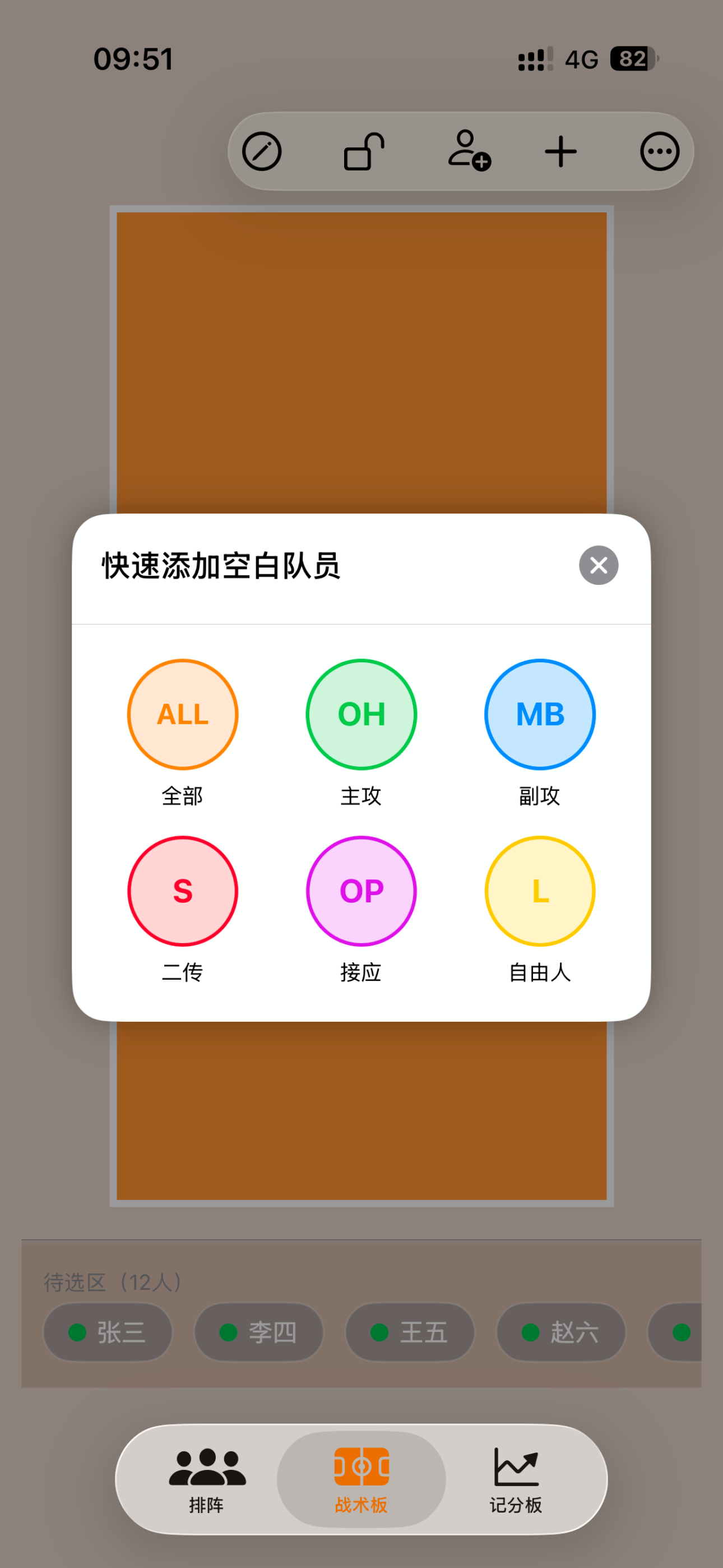The height and width of the screenshot is (1568, 723).
Task: Select the green OH position circle
Action: (360, 714)
